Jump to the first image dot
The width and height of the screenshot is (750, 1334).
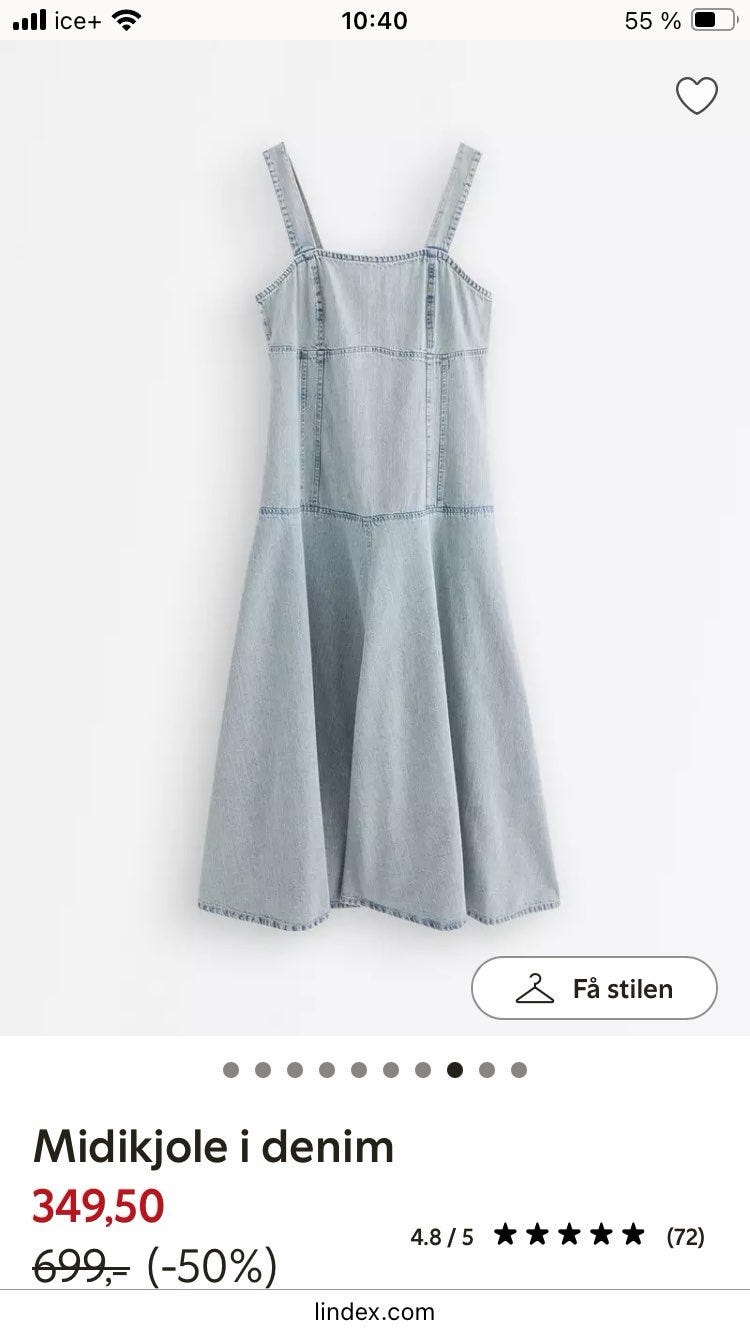point(231,1070)
